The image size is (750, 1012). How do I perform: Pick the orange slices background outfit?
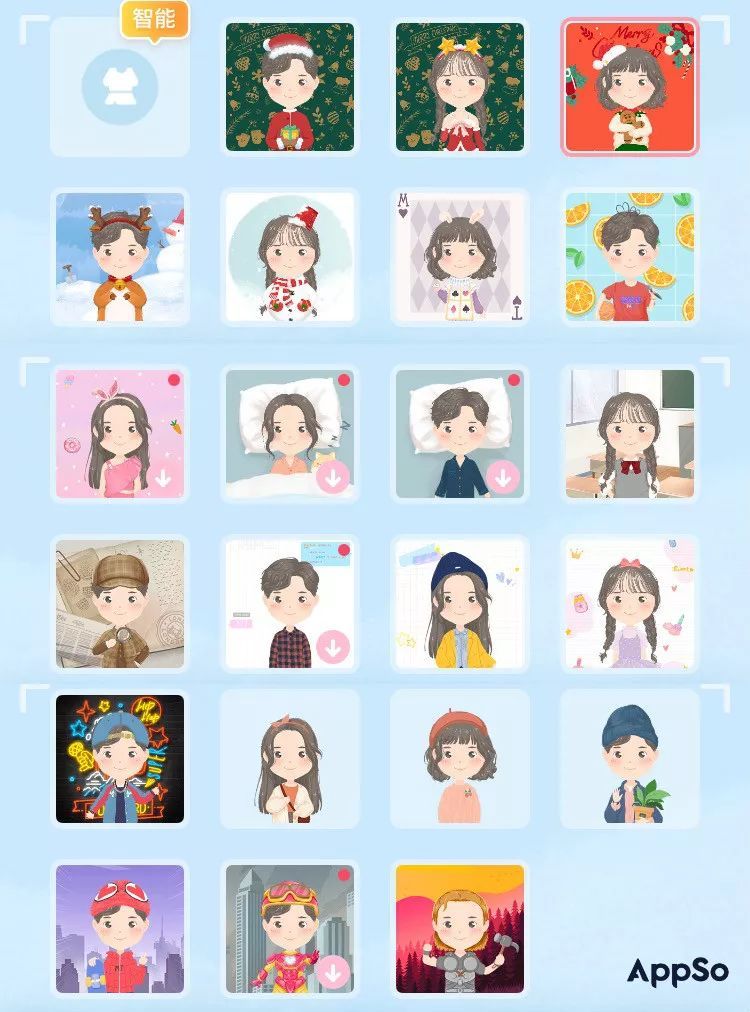(x=630, y=257)
